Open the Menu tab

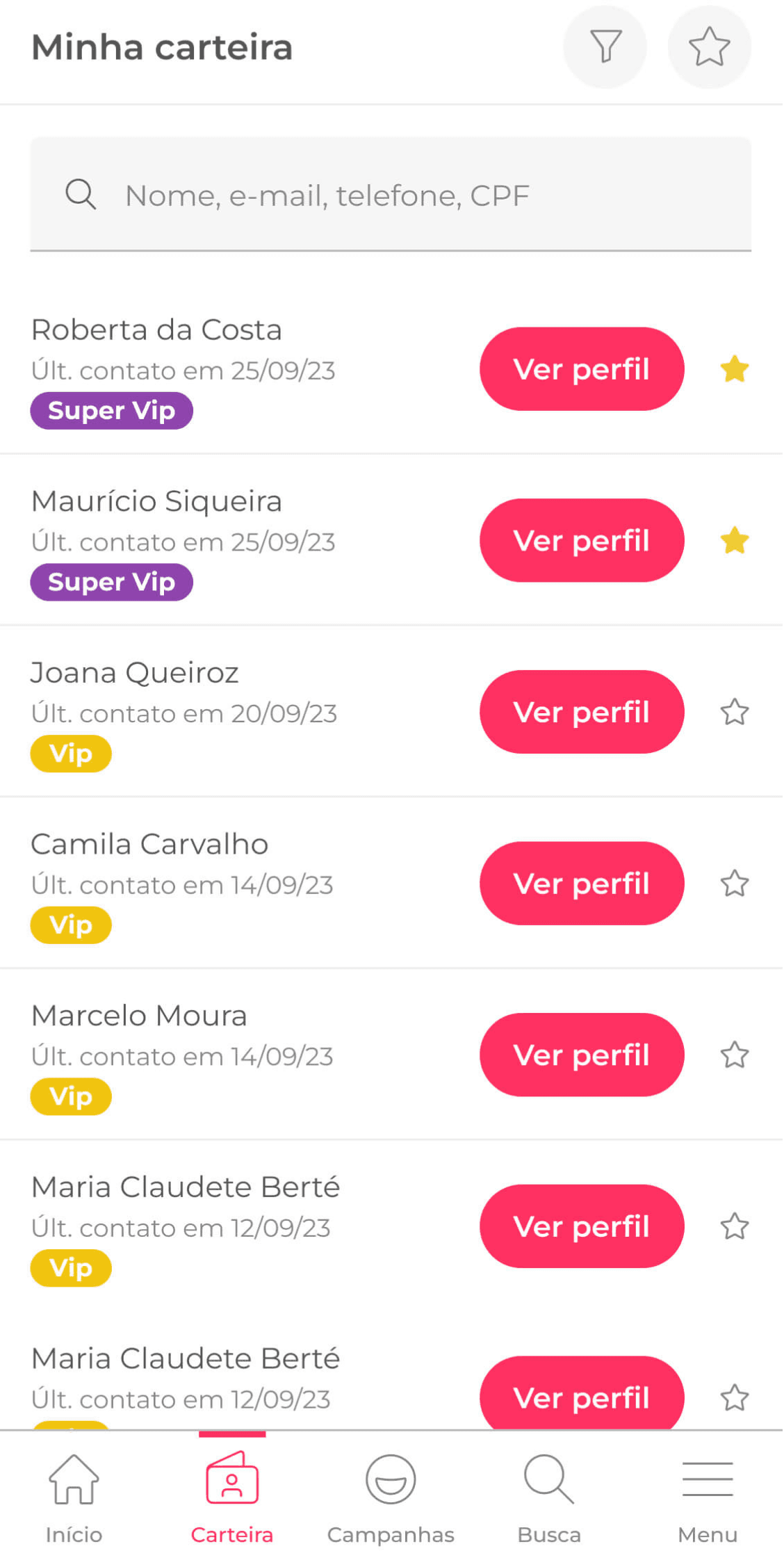[x=708, y=1497]
